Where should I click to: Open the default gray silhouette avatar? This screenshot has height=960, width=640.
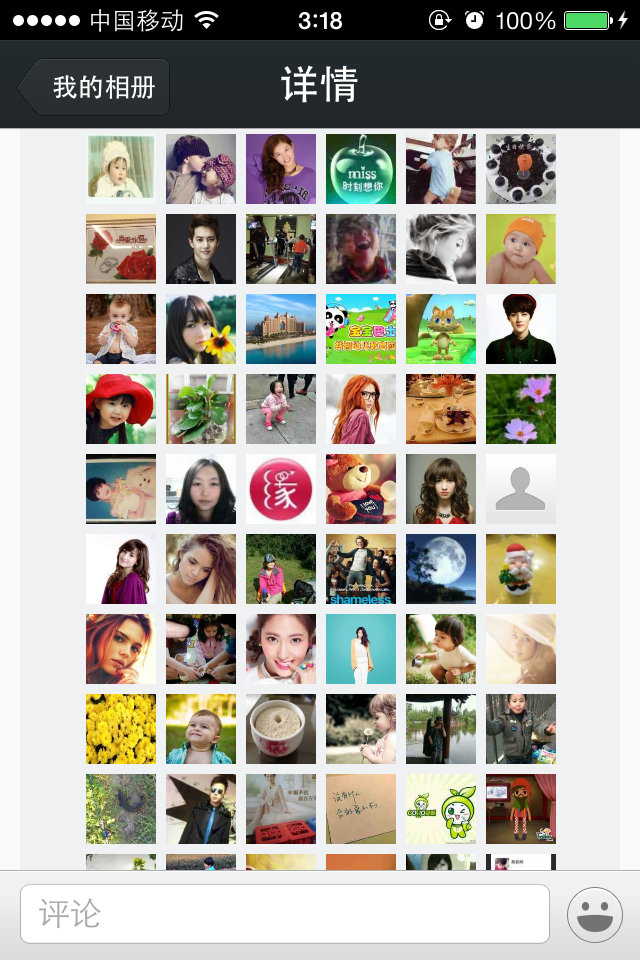pos(521,489)
